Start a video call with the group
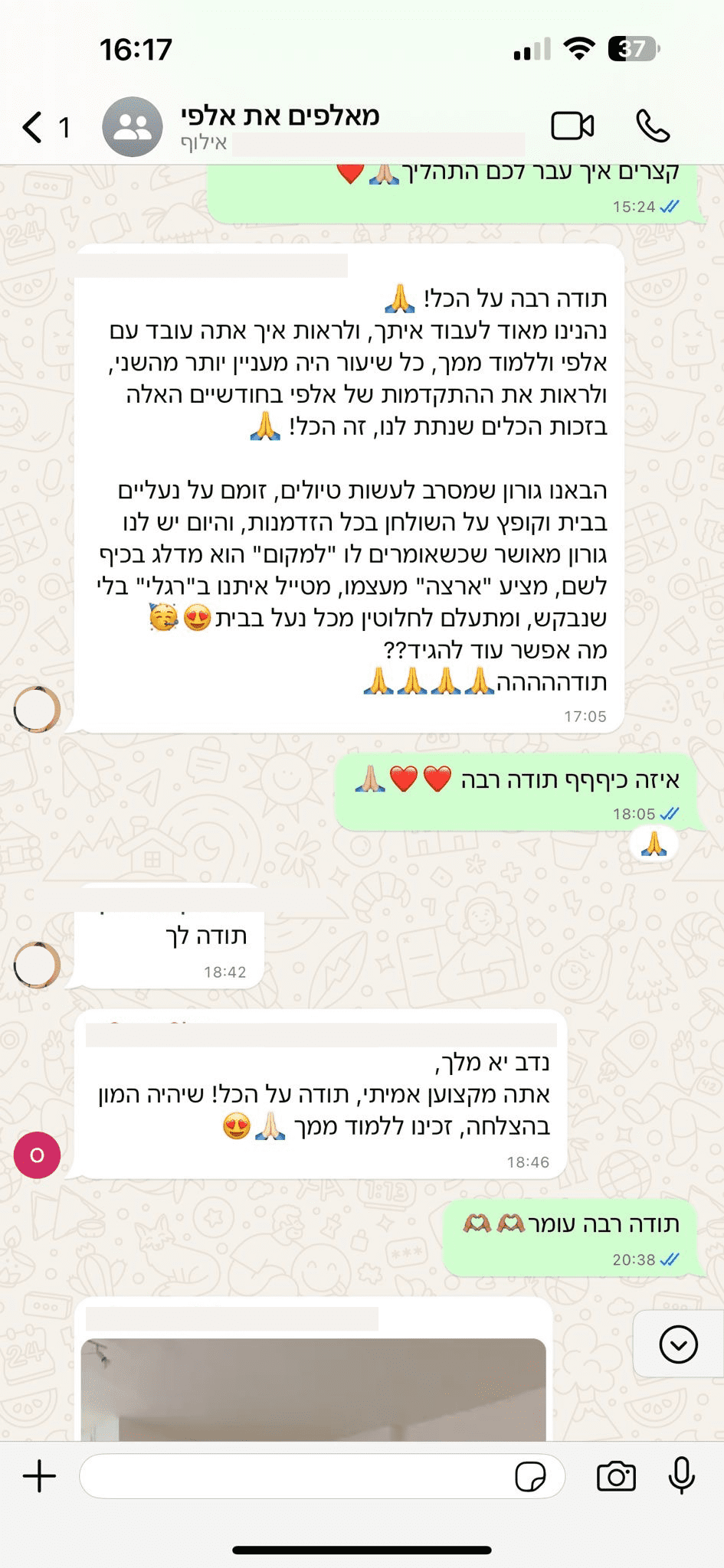Image resolution: width=724 pixels, height=1568 pixels. (x=572, y=126)
